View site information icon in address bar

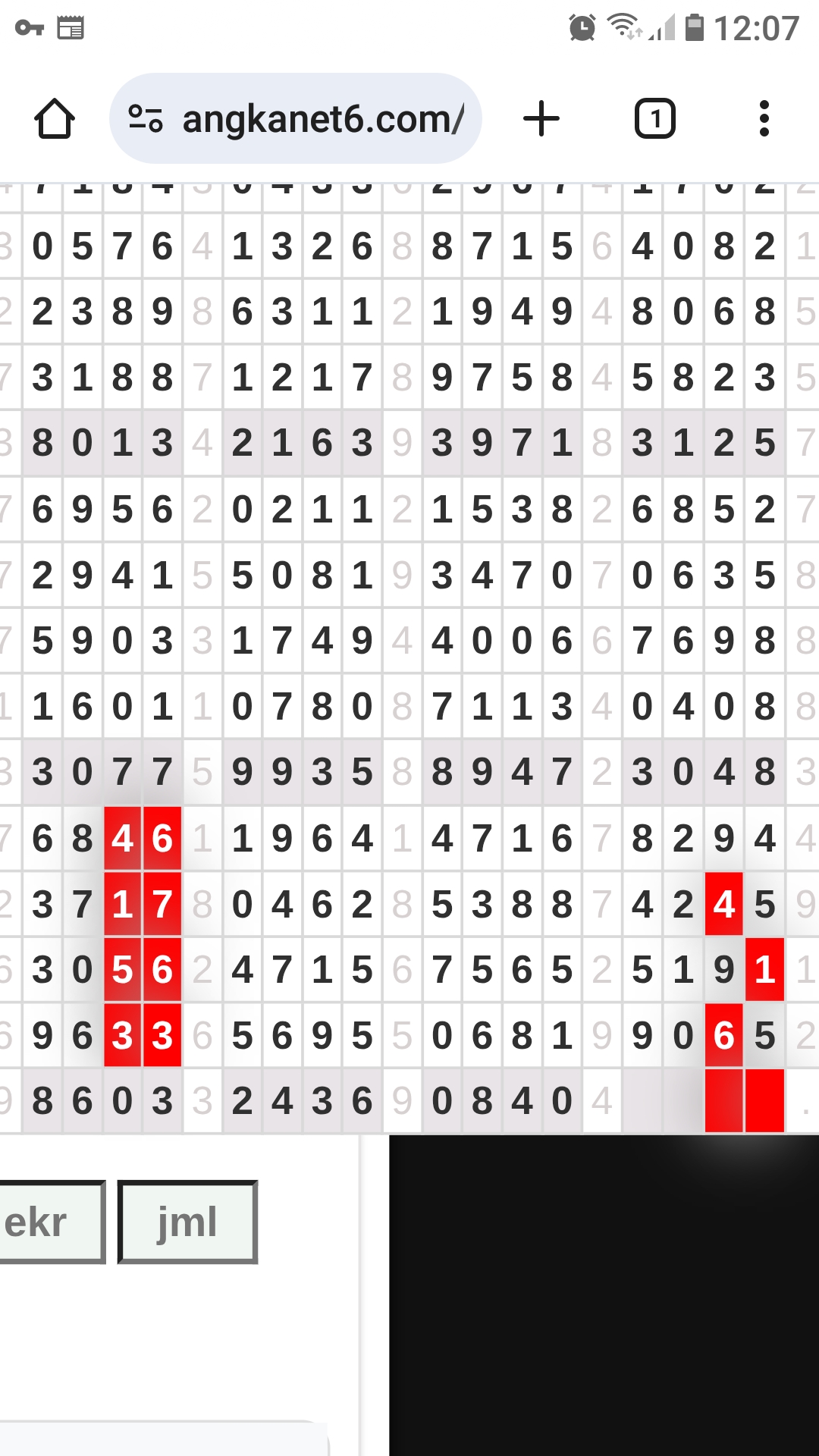[x=146, y=119]
